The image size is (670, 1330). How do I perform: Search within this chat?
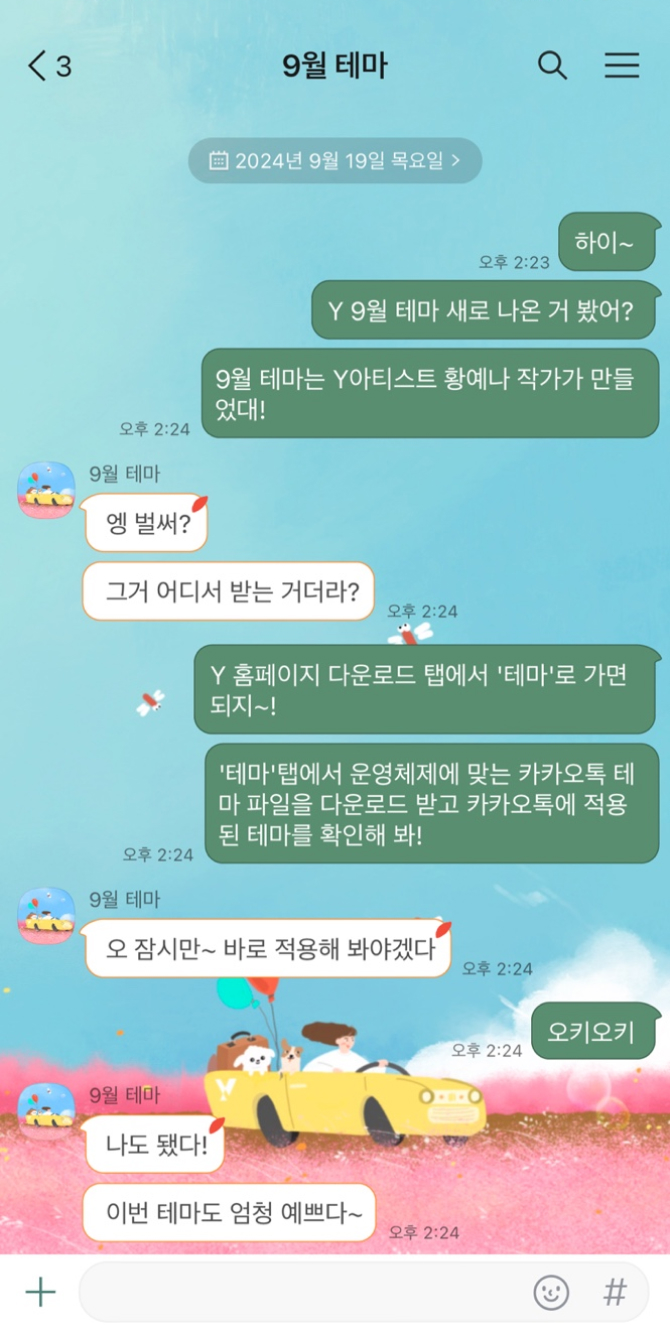pyautogui.click(x=552, y=66)
